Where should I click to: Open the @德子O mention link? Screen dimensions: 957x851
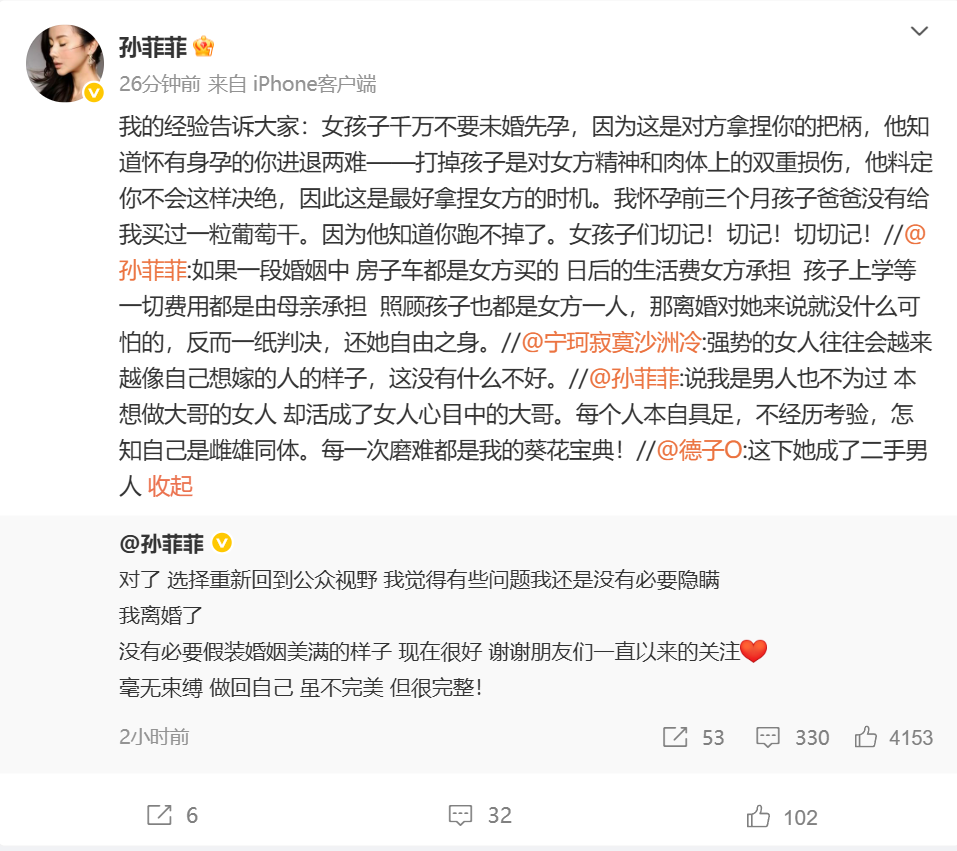[699, 450]
